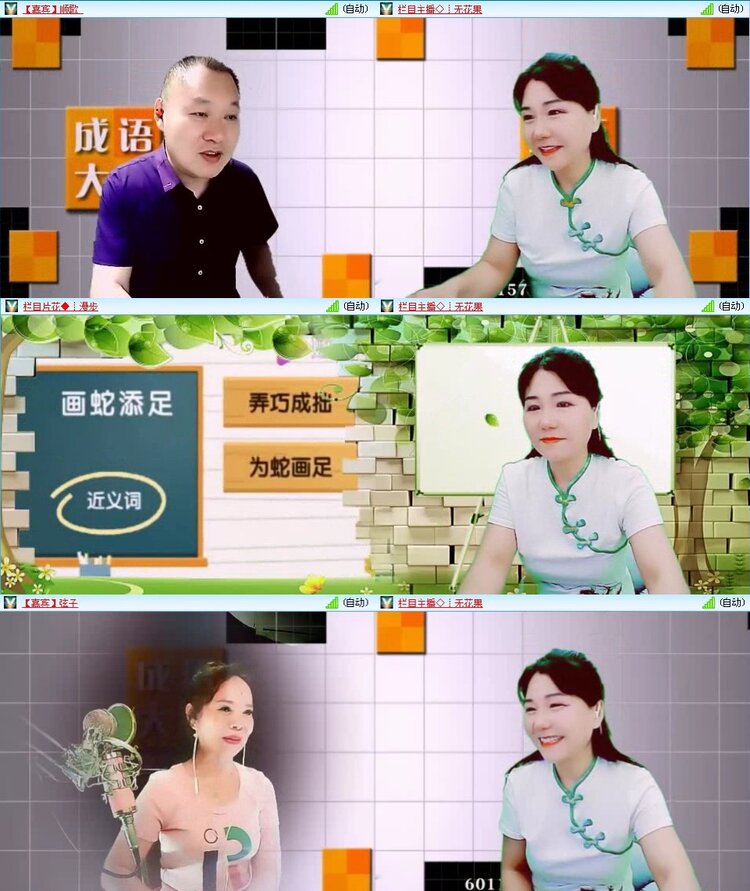This screenshot has width=750, height=891.
Task: Toggle (自动) mode on 弦子's stream
Action: [x=355, y=602]
